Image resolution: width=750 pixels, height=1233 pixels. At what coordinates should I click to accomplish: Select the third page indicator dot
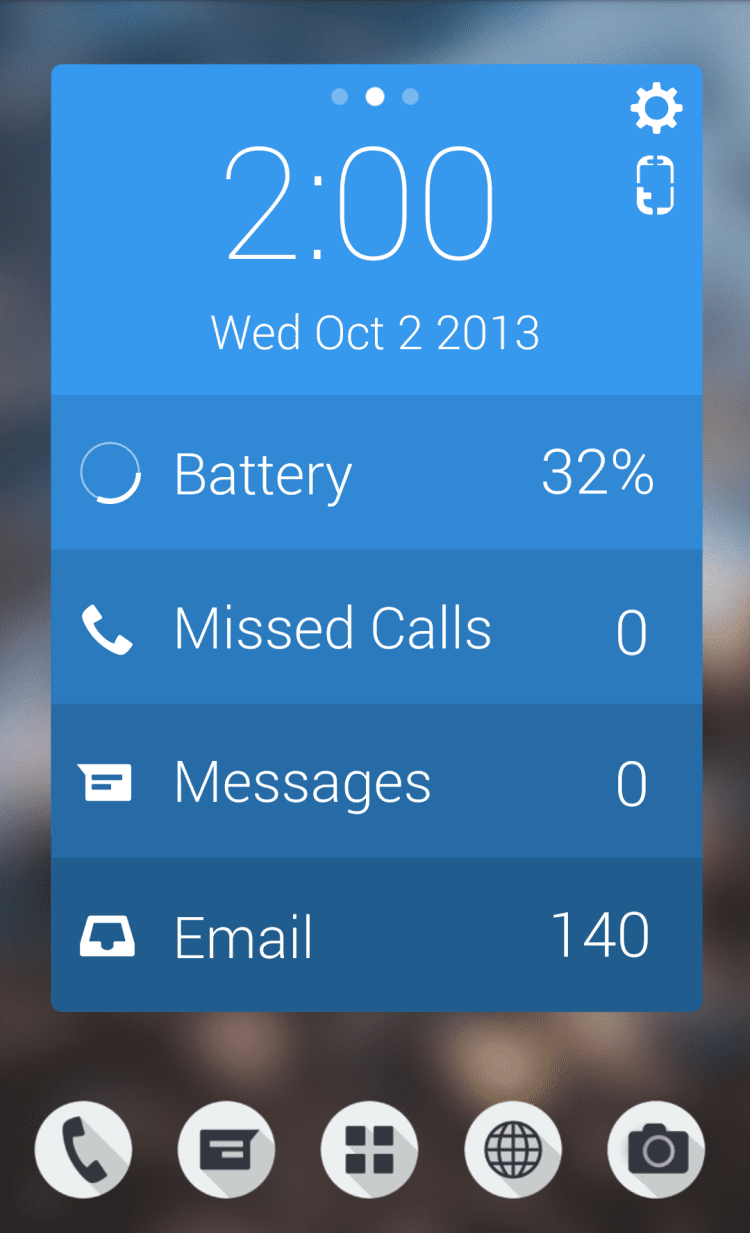coord(410,97)
